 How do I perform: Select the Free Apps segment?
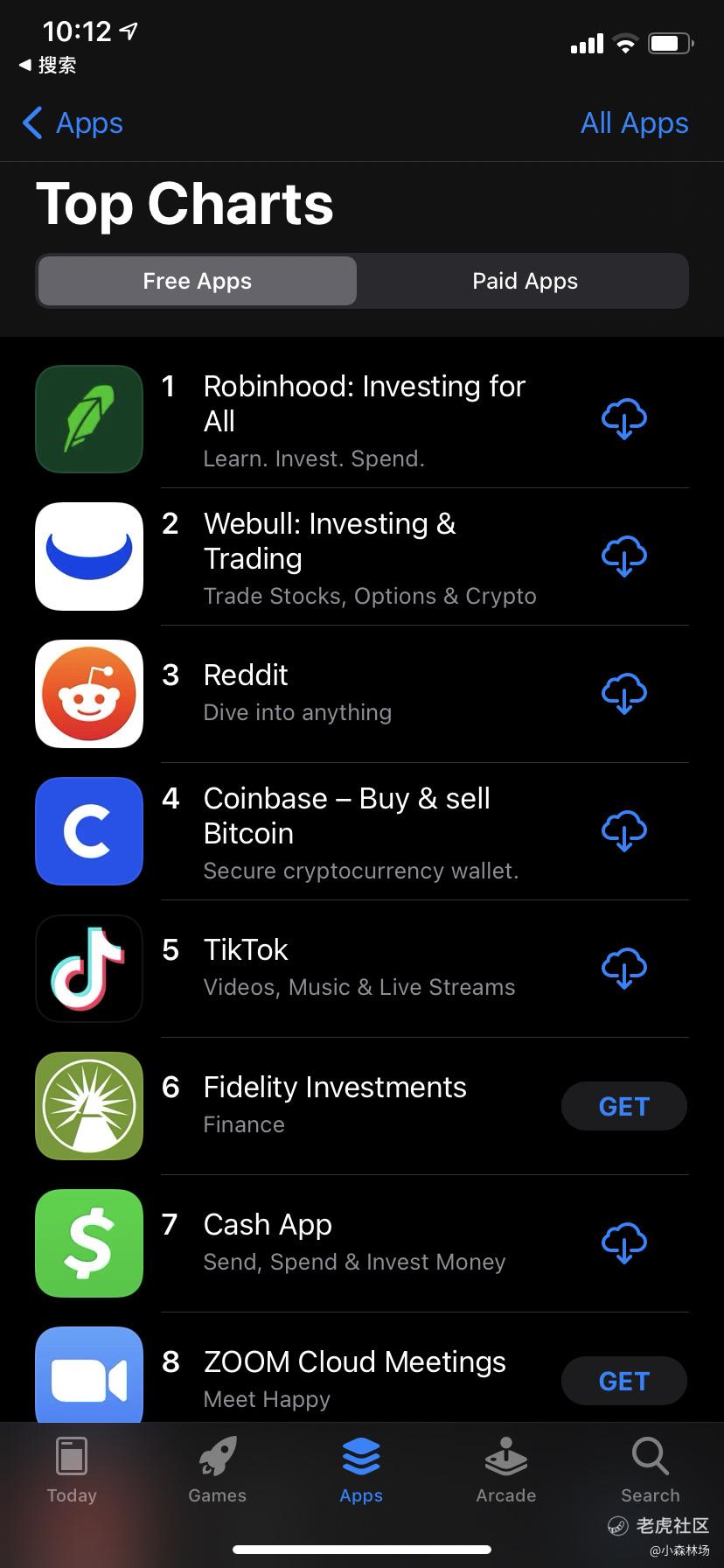[197, 281]
